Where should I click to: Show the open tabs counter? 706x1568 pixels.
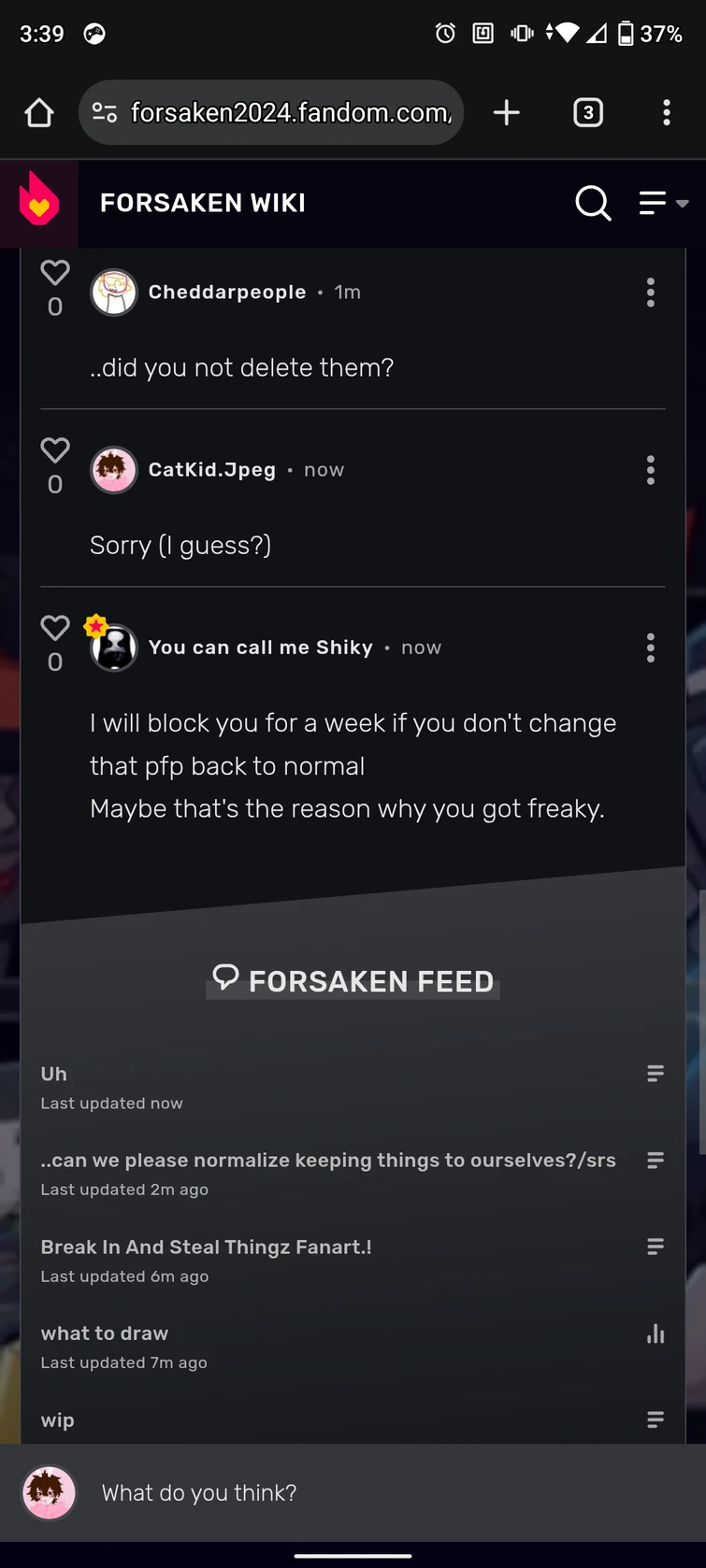tap(587, 112)
